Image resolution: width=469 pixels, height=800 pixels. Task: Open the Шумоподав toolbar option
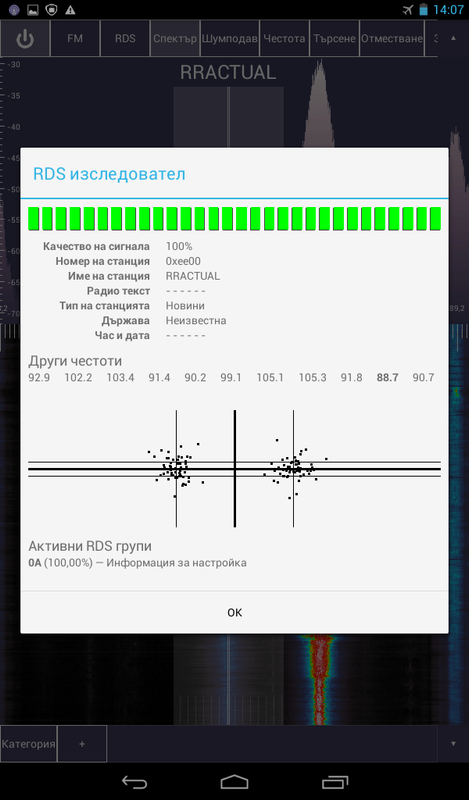tap(230, 38)
